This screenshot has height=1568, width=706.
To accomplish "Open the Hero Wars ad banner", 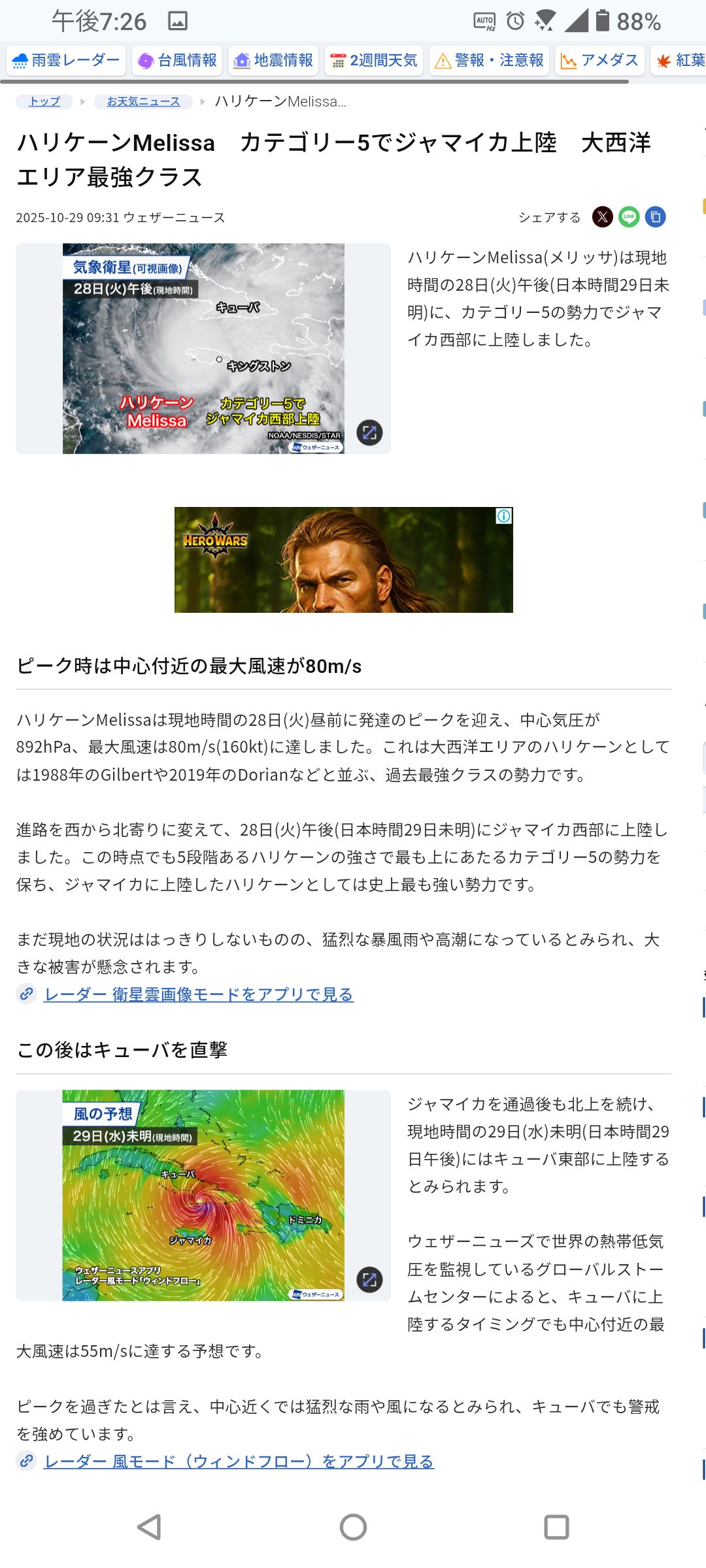I will [343, 560].
